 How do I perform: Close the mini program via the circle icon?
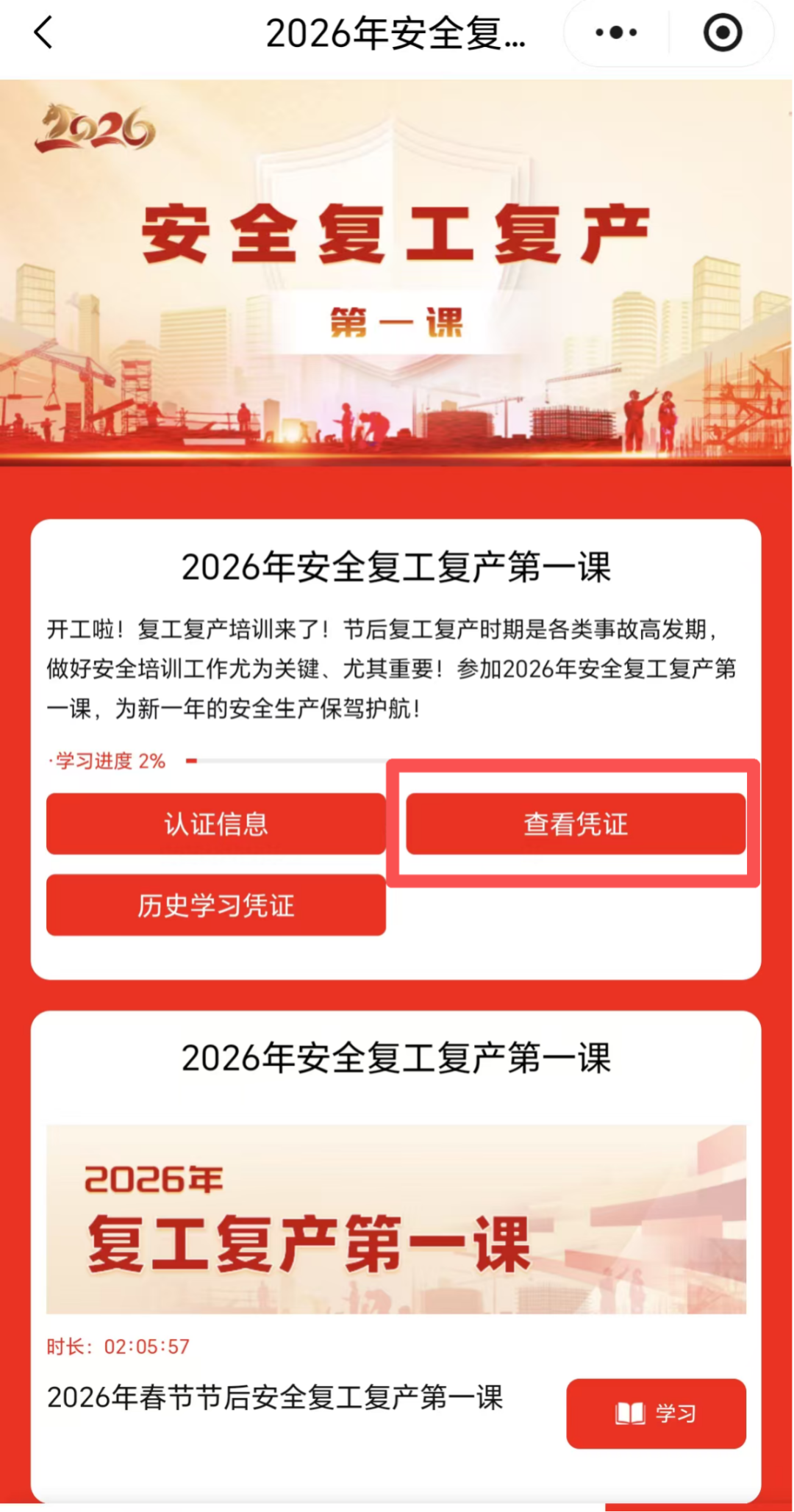722,33
